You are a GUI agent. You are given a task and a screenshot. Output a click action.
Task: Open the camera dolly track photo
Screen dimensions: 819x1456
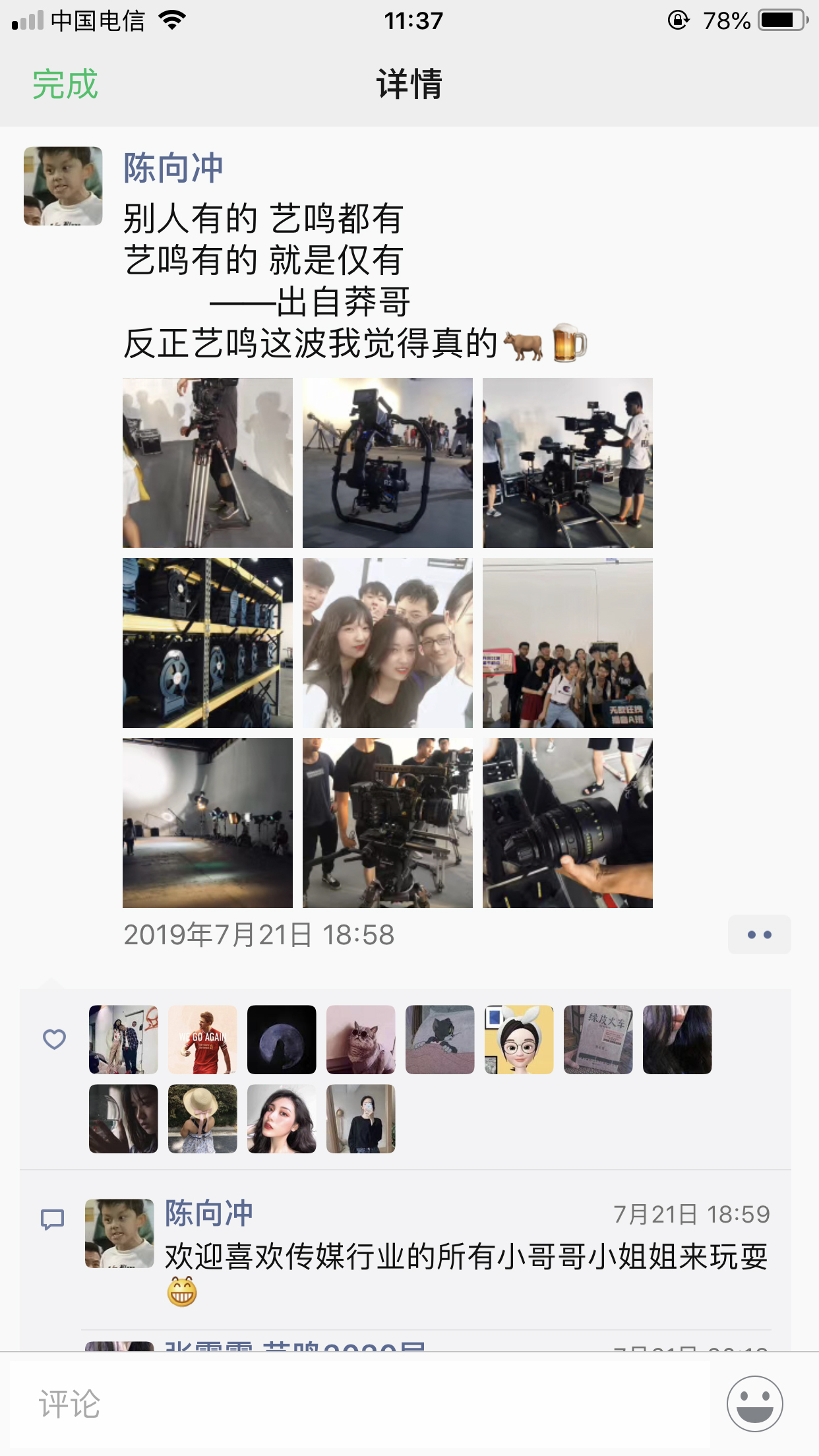click(x=568, y=463)
